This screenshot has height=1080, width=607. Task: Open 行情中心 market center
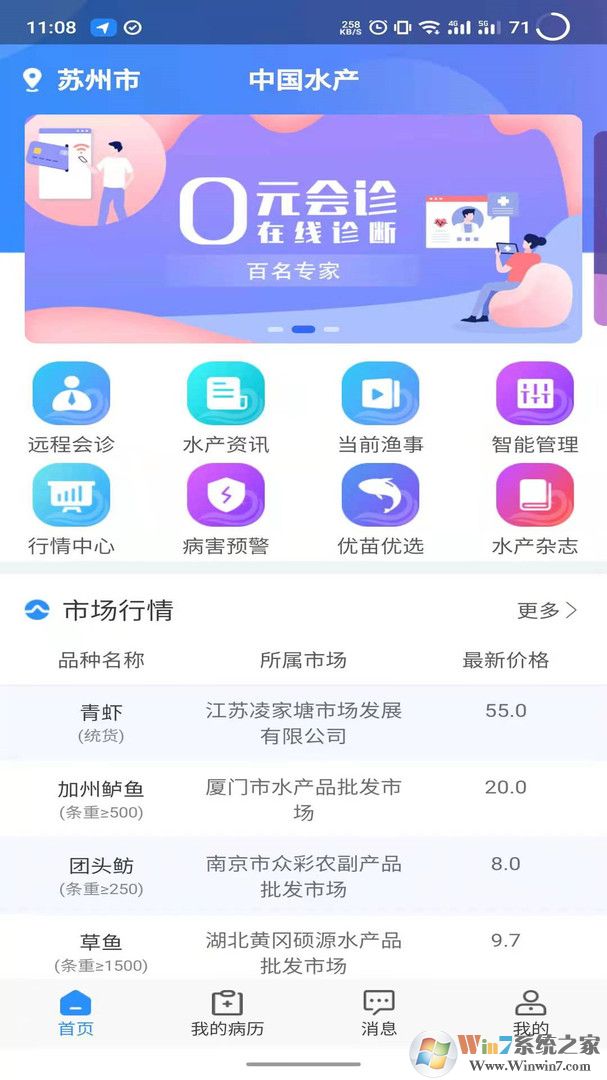71,510
